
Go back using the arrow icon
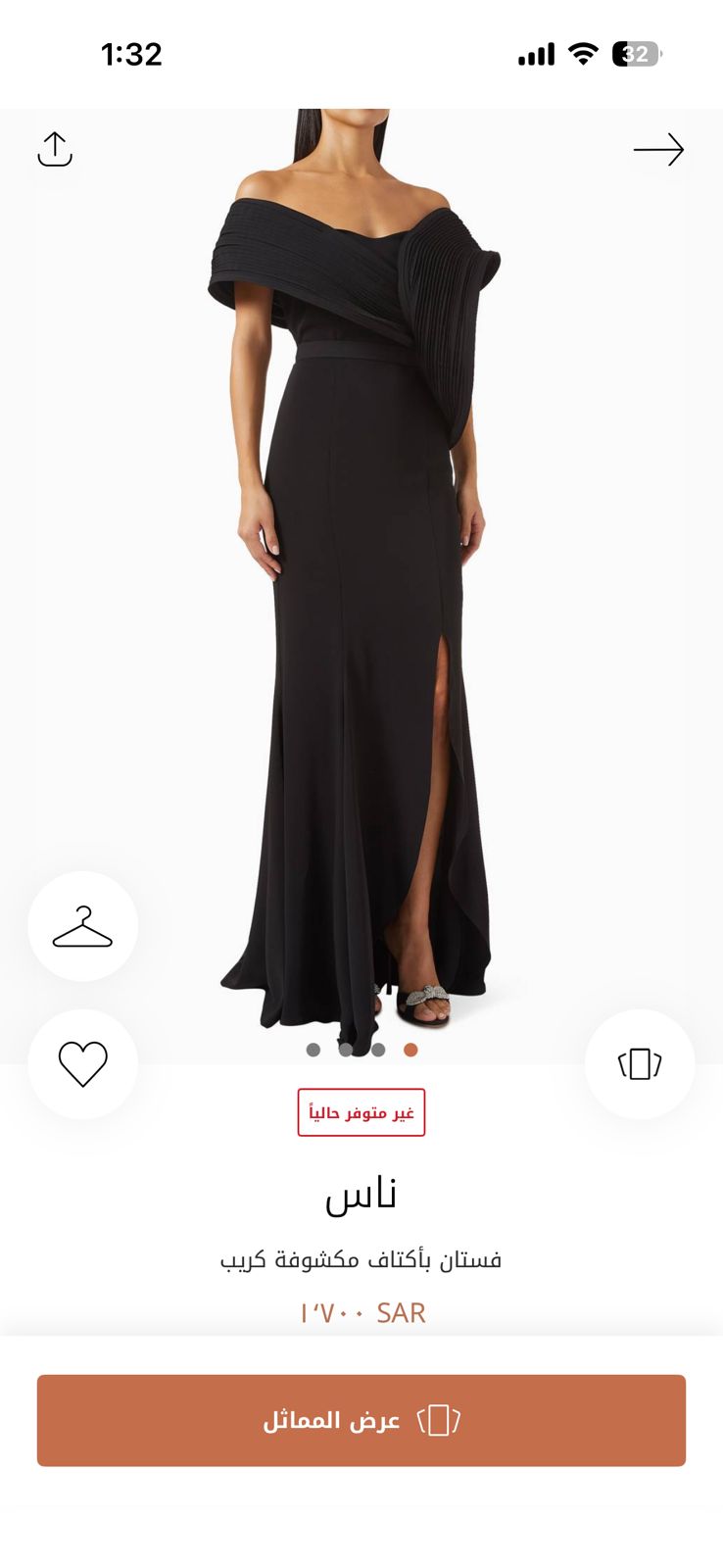(658, 149)
